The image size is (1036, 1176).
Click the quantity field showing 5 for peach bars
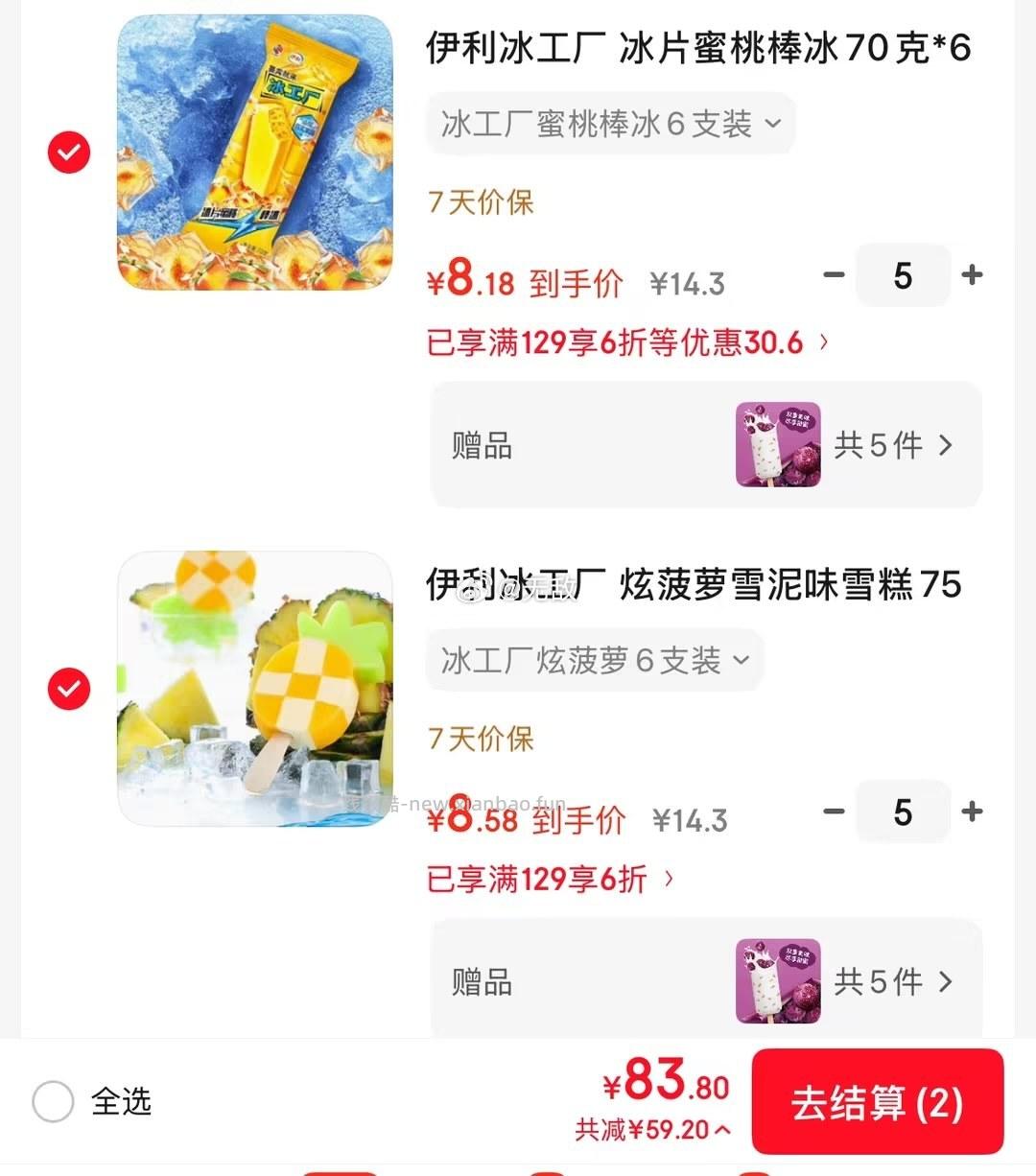pyautogui.click(x=903, y=275)
